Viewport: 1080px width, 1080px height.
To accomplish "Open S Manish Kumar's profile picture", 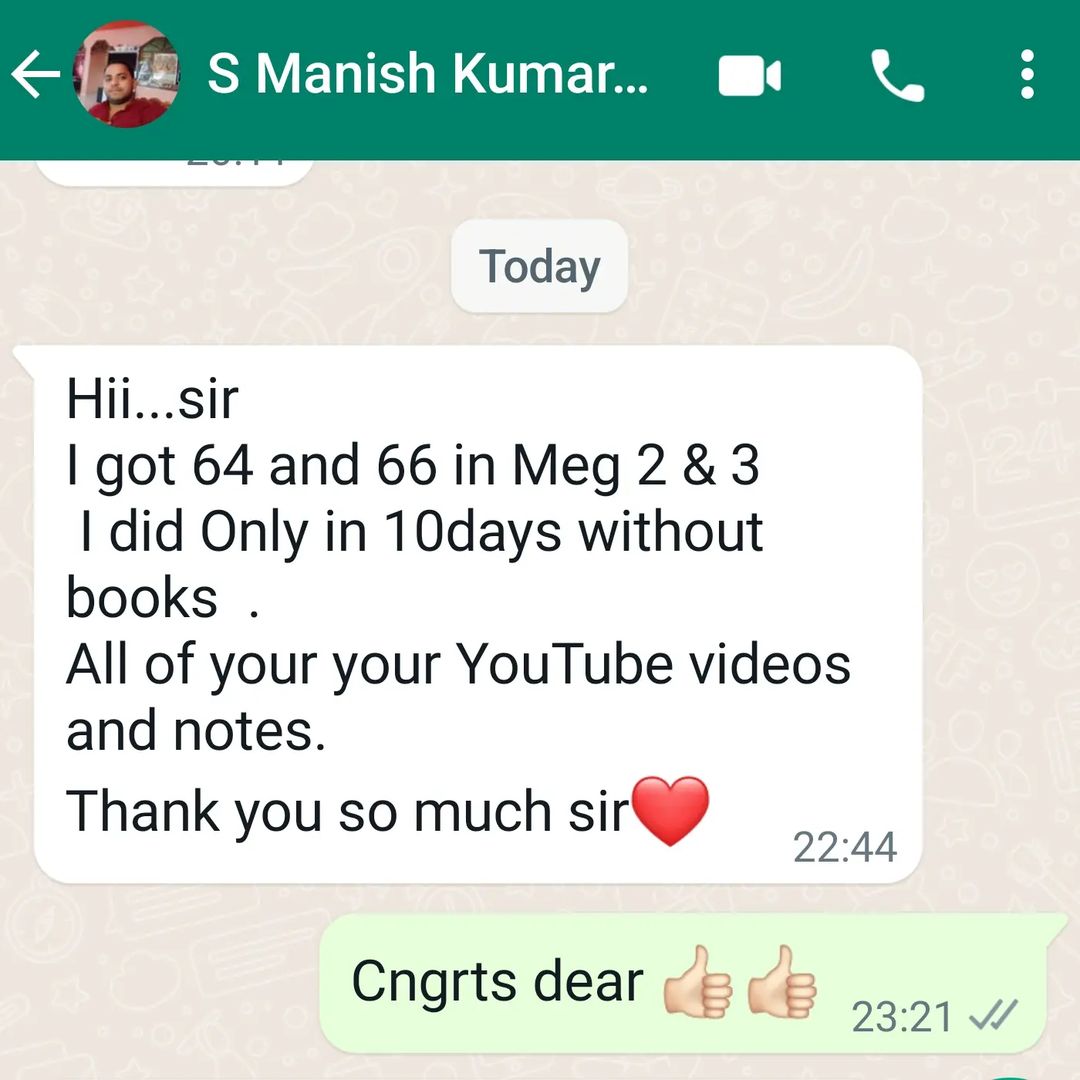I will click(126, 76).
